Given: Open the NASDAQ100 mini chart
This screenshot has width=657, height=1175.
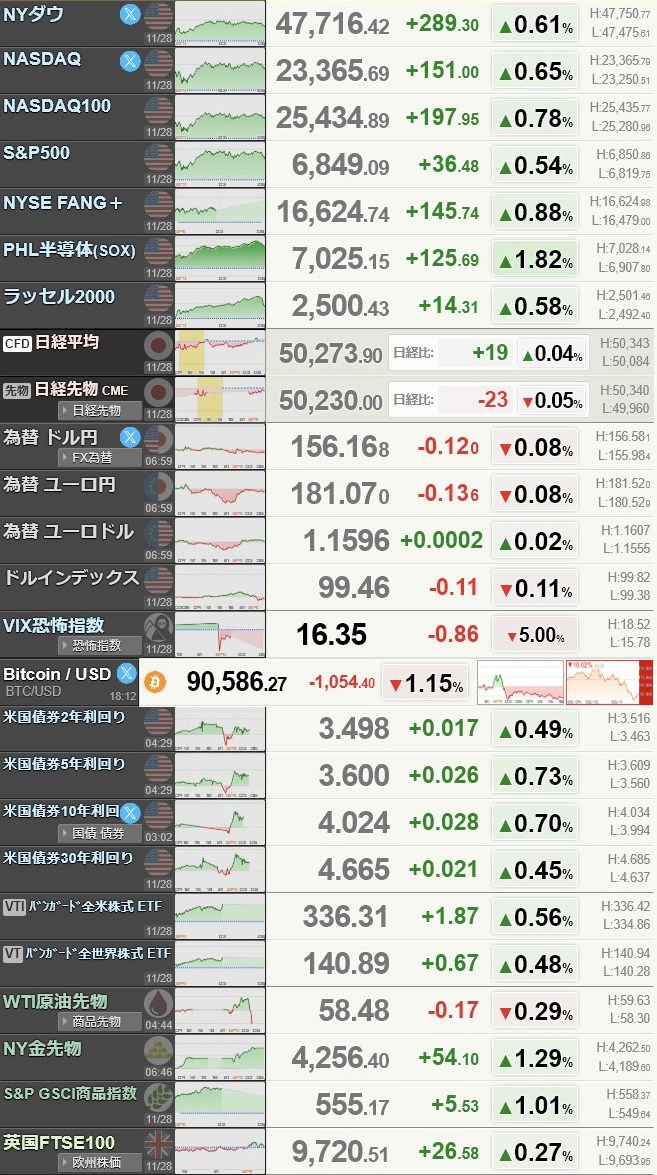Looking at the screenshot, I should [x=220, y=117].
